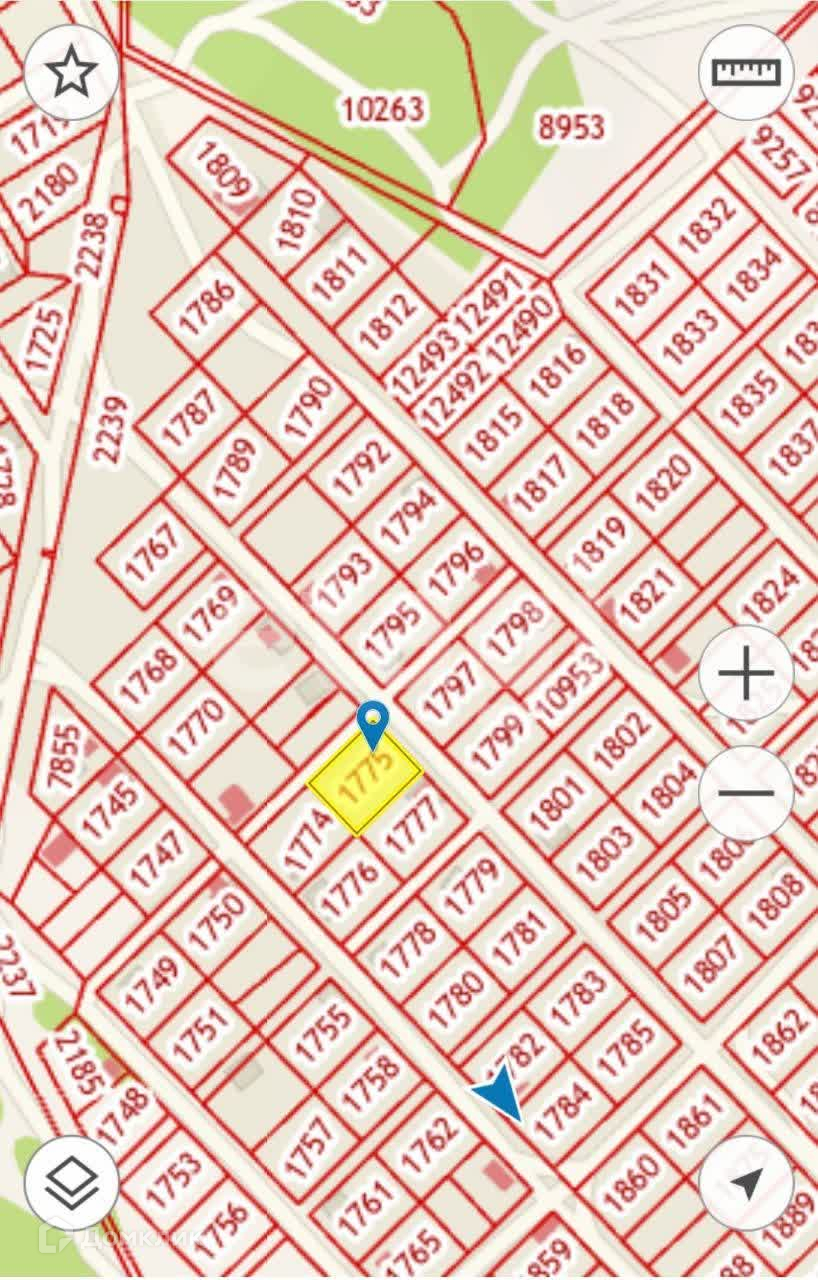Image resolution: width=818 pixels, height=1280 pixels.
Task: Zoom out of the map
Action: 746,793
